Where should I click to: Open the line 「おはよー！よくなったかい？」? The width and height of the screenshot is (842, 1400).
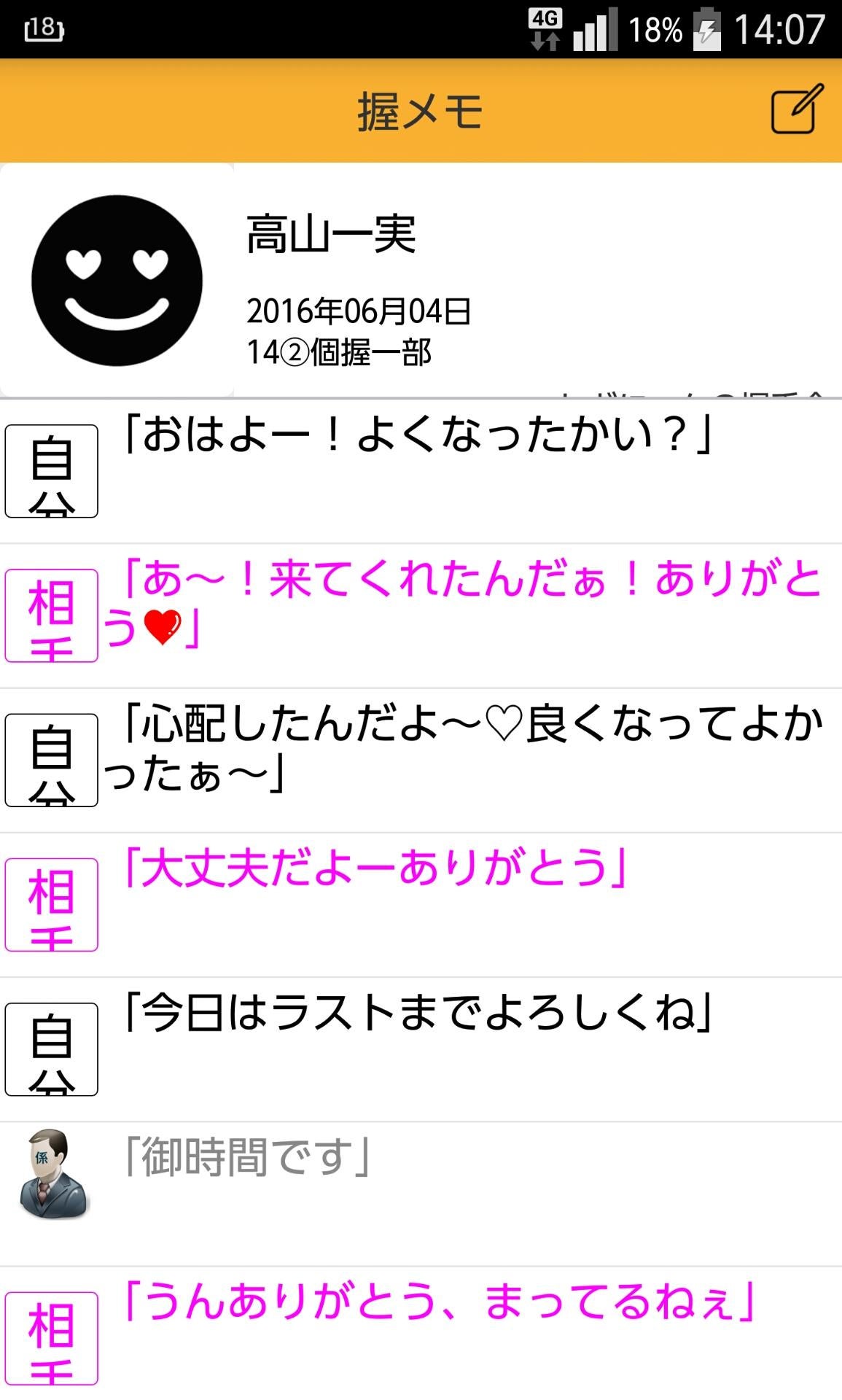click(x=418, y=435)
